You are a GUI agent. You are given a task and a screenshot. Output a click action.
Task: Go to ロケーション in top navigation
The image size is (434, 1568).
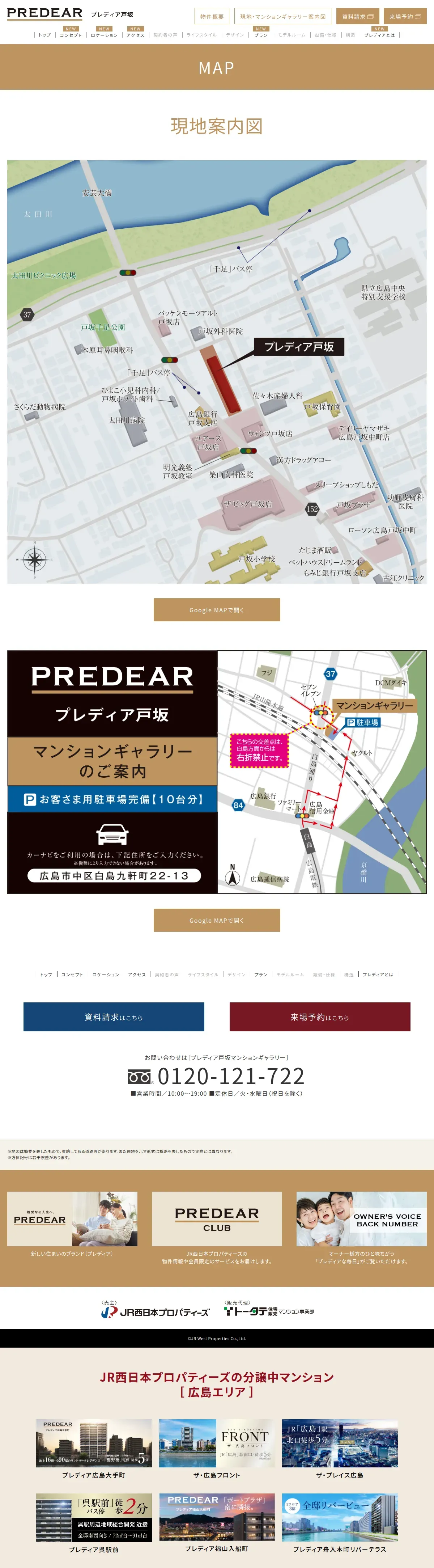(104, 35)
